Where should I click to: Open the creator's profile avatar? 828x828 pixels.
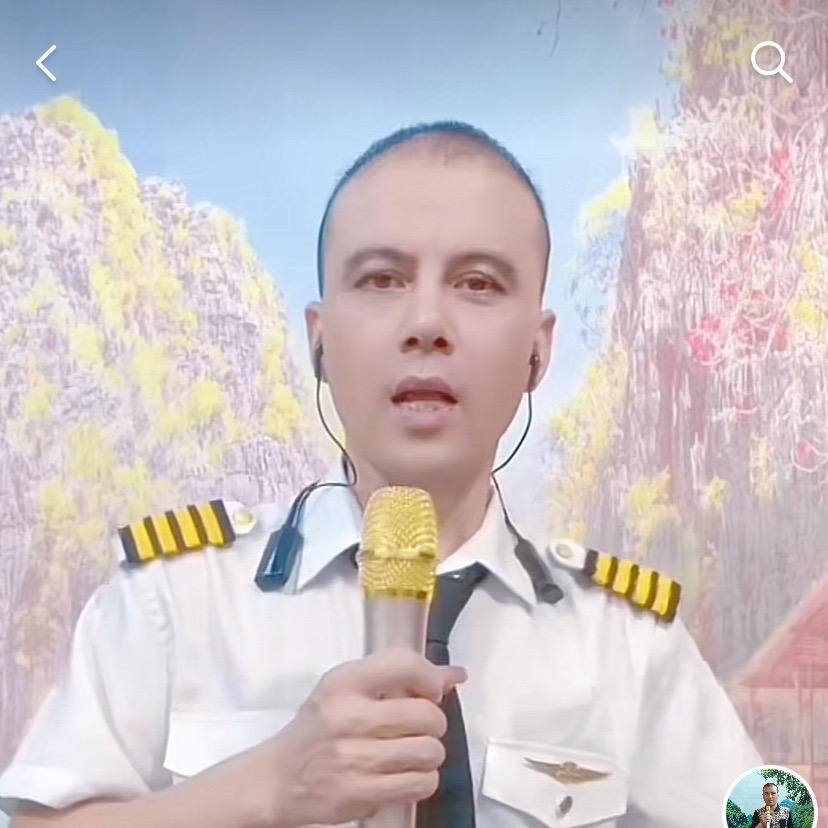pyautogui.click(x=771, y=802)
